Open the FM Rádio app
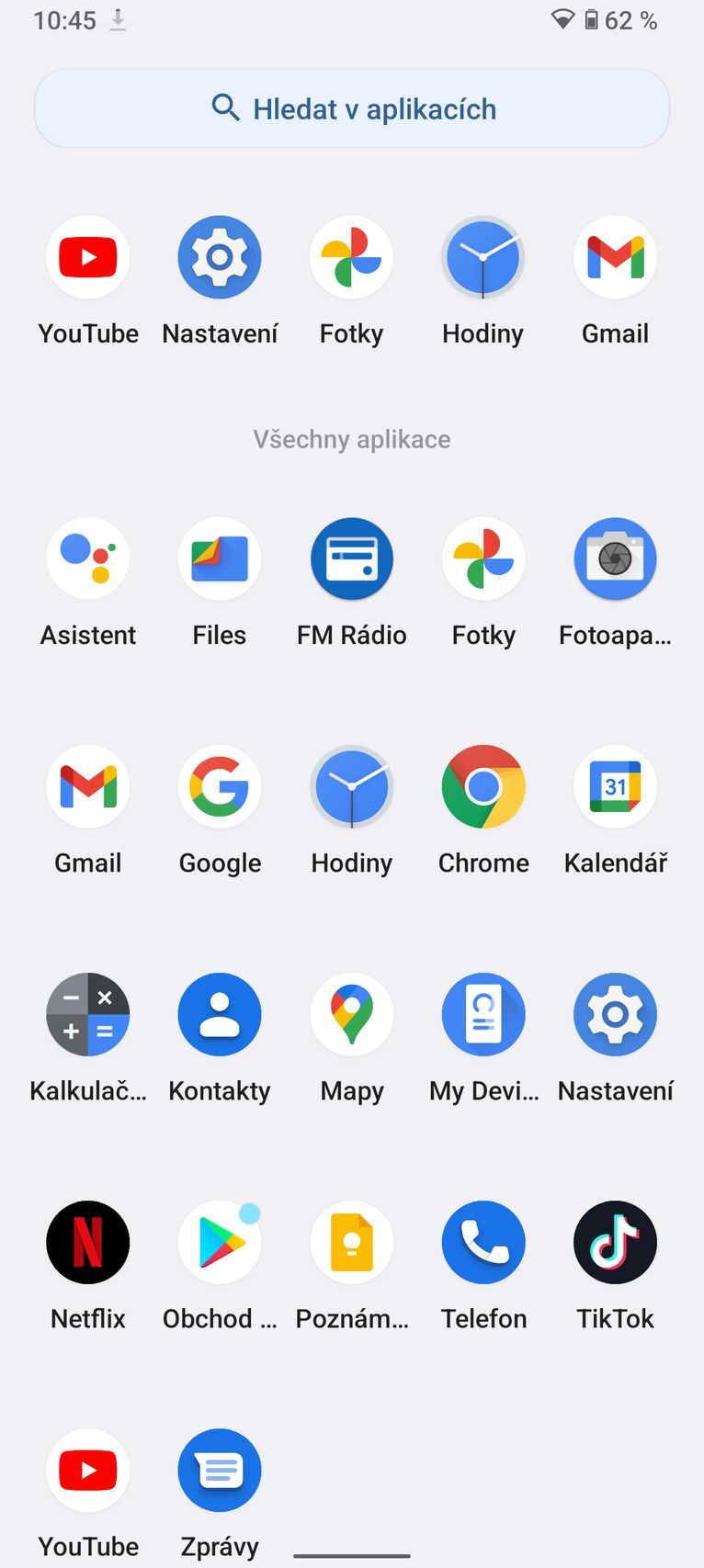This screenshot has width=704, height=1568. (x=351, y=558)
